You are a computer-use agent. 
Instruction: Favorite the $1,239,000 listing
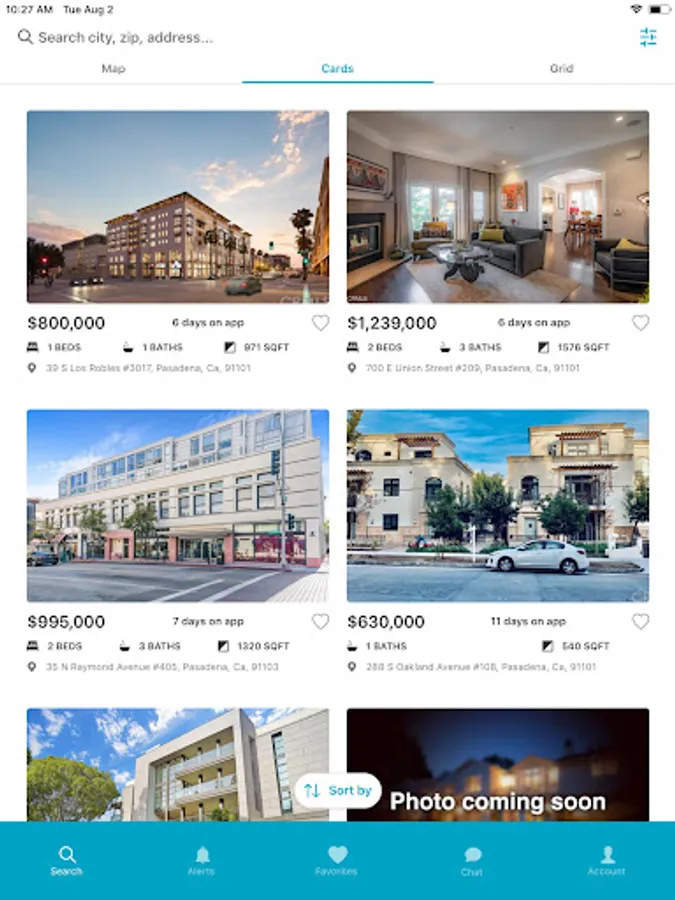[x=641, y=323]
